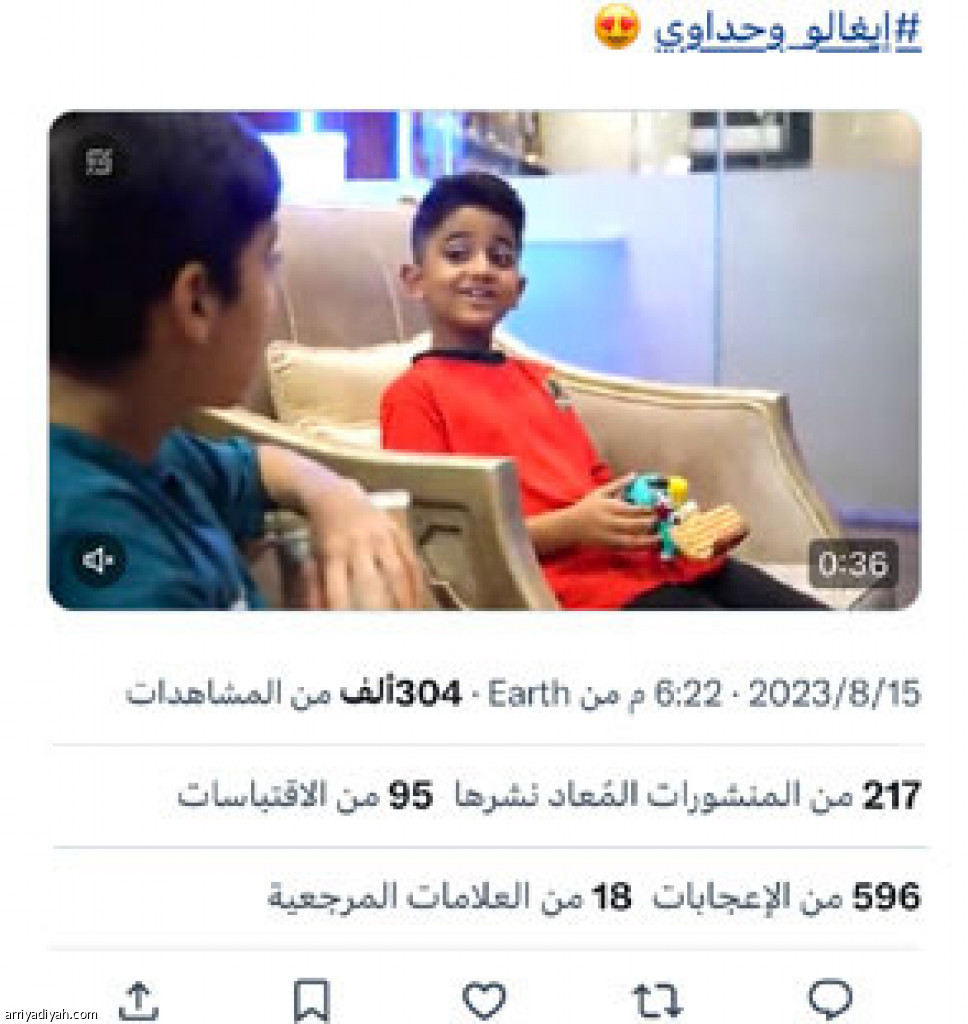
Task: Open the hashtag #إيغالو_وحداوي
Action: click(786, 32)
